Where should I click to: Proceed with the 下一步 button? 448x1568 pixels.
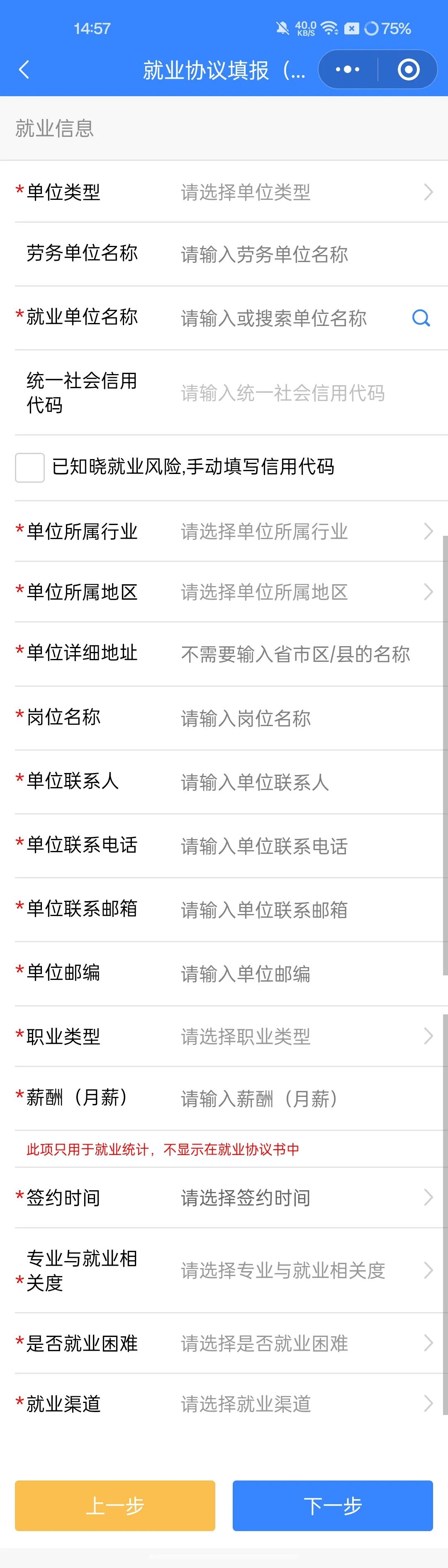[332, 1505]
